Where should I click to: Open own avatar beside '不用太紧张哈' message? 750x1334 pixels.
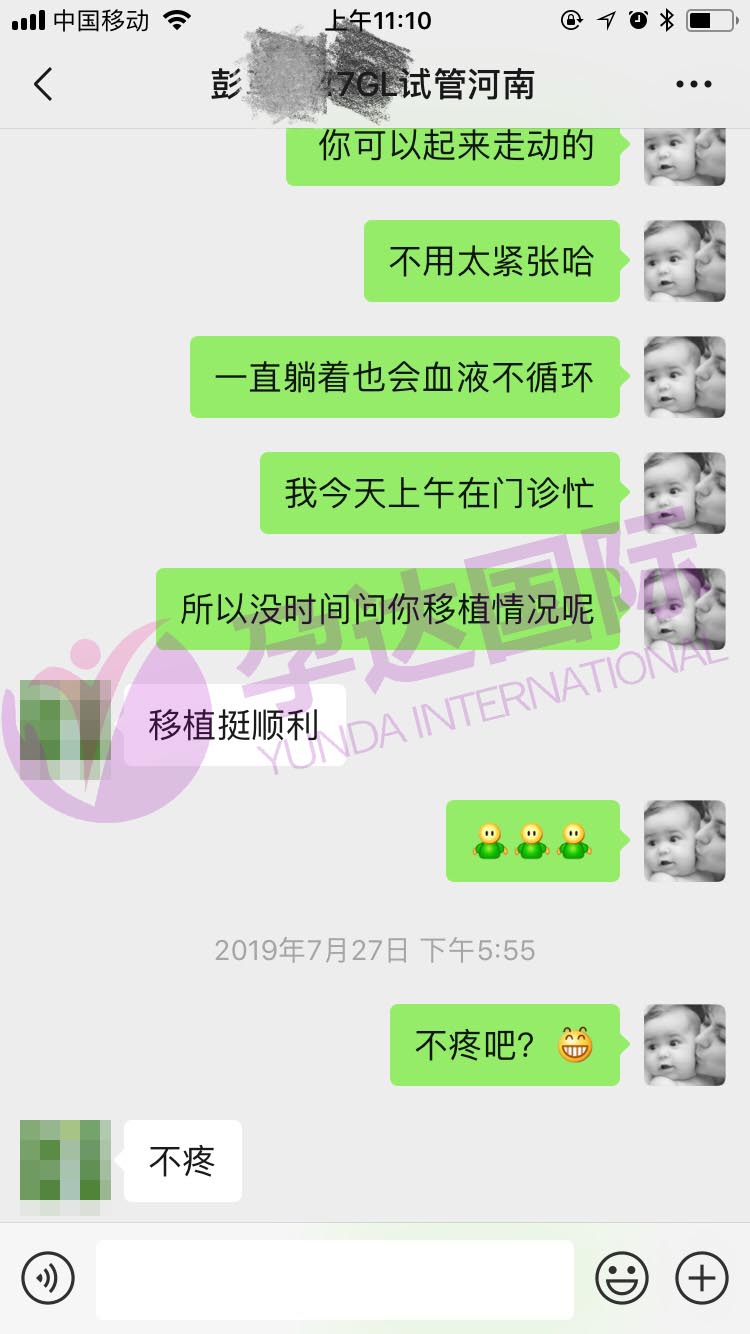(684, 261)
